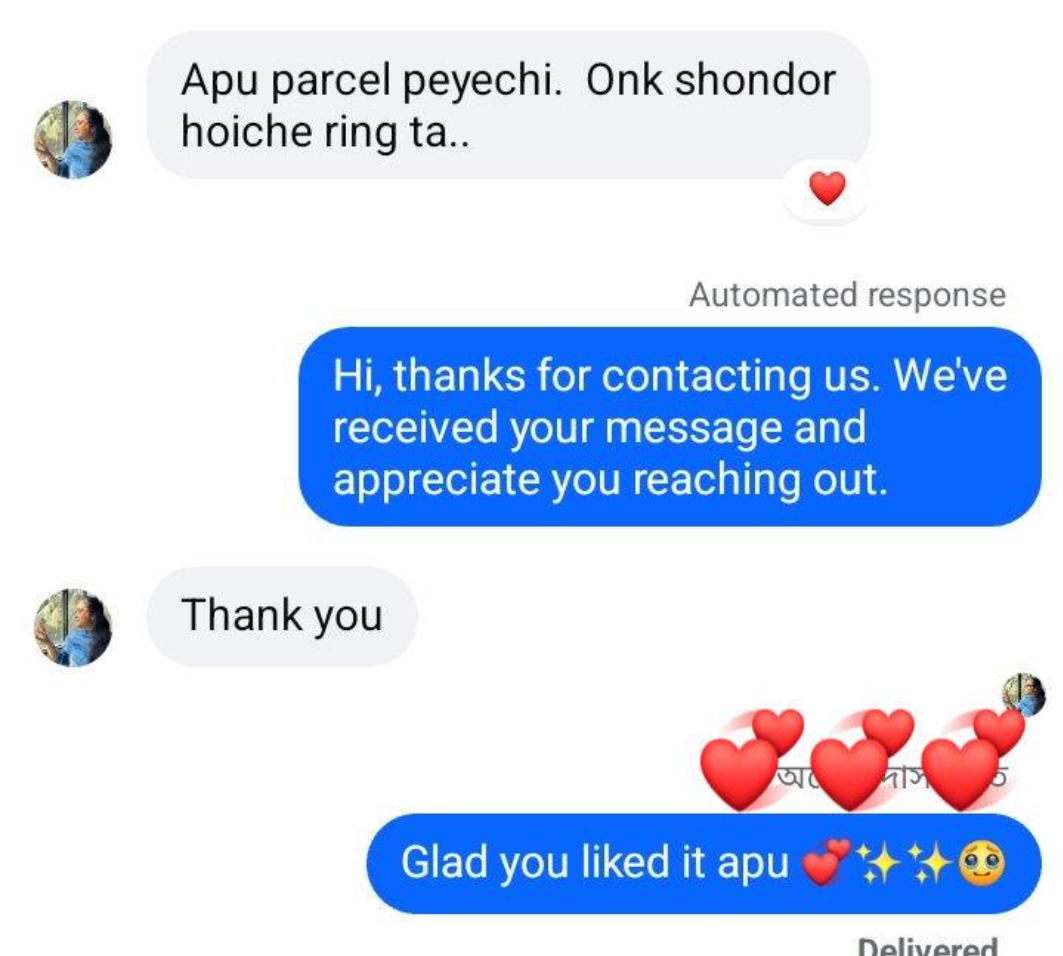Viewport: 1063px width, 956px height.
Task: Open the heart reaction on the parcel message
Action: [x=826, y=188]
